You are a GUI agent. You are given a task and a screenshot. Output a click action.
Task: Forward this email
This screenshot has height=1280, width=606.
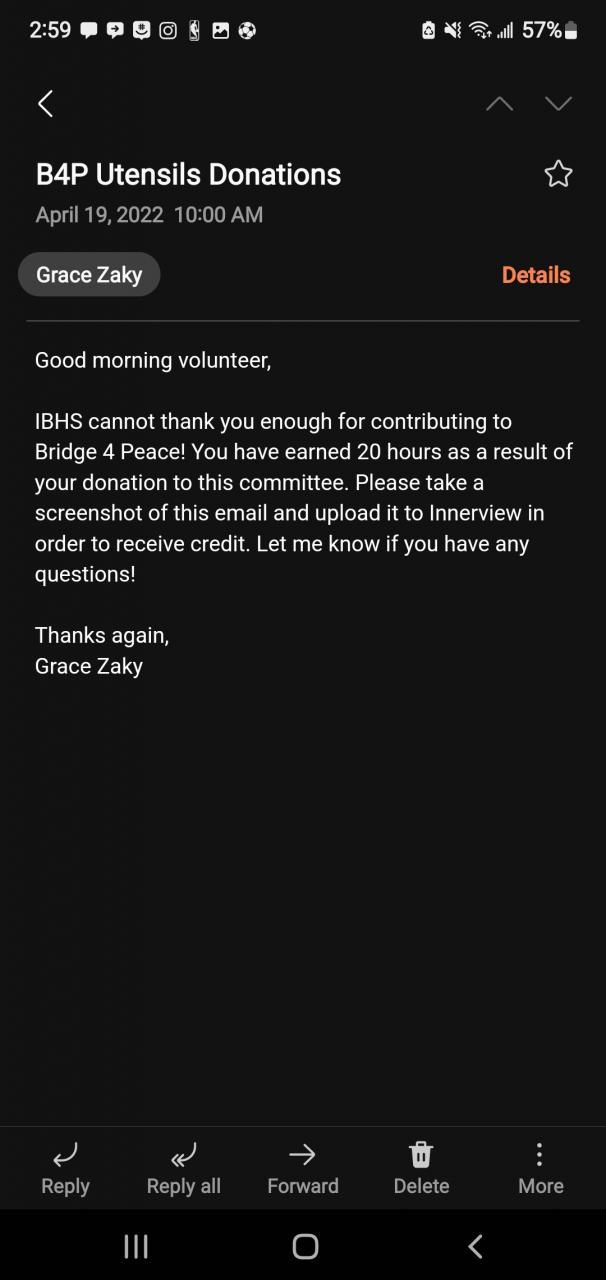coord(303,1169)
